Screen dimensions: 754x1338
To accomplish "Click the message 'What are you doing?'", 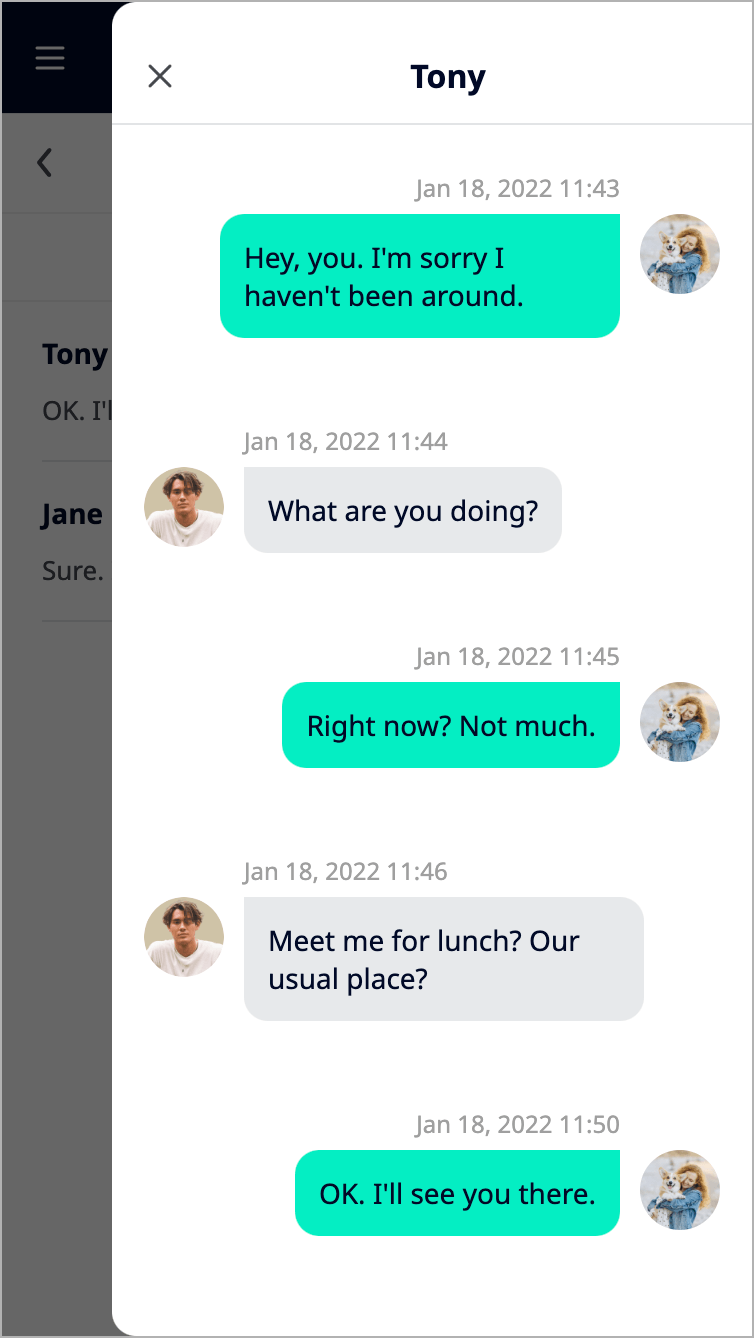I will tap(402, 510).
